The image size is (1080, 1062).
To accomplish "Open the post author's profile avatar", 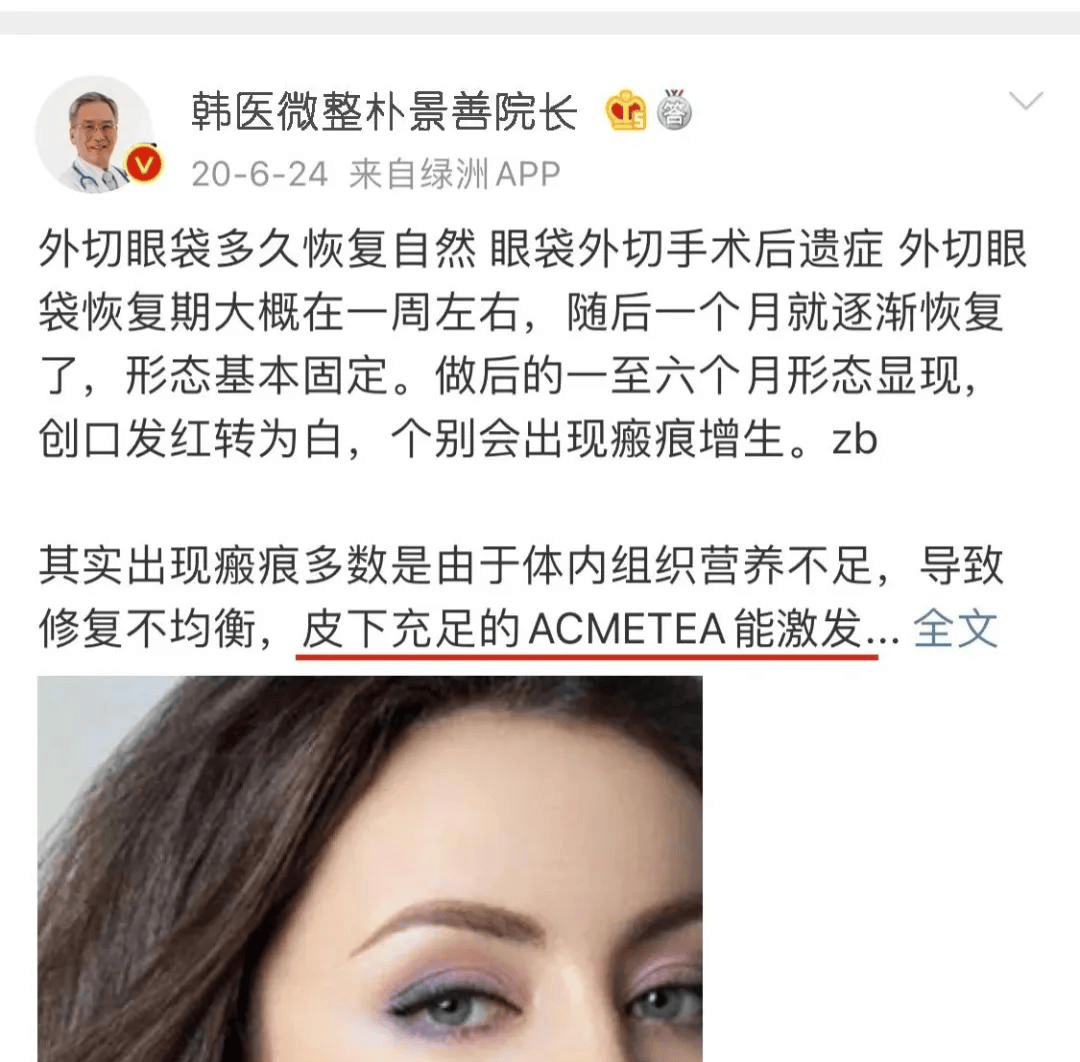I will pos(95,133).
